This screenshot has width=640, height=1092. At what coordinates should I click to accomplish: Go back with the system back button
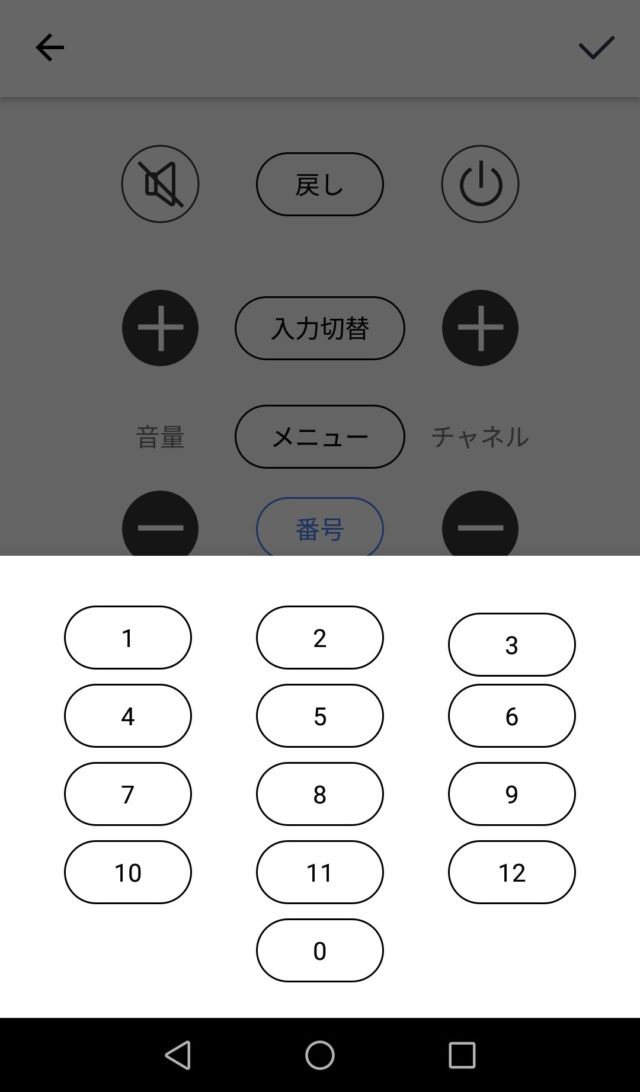(178, 1055)
